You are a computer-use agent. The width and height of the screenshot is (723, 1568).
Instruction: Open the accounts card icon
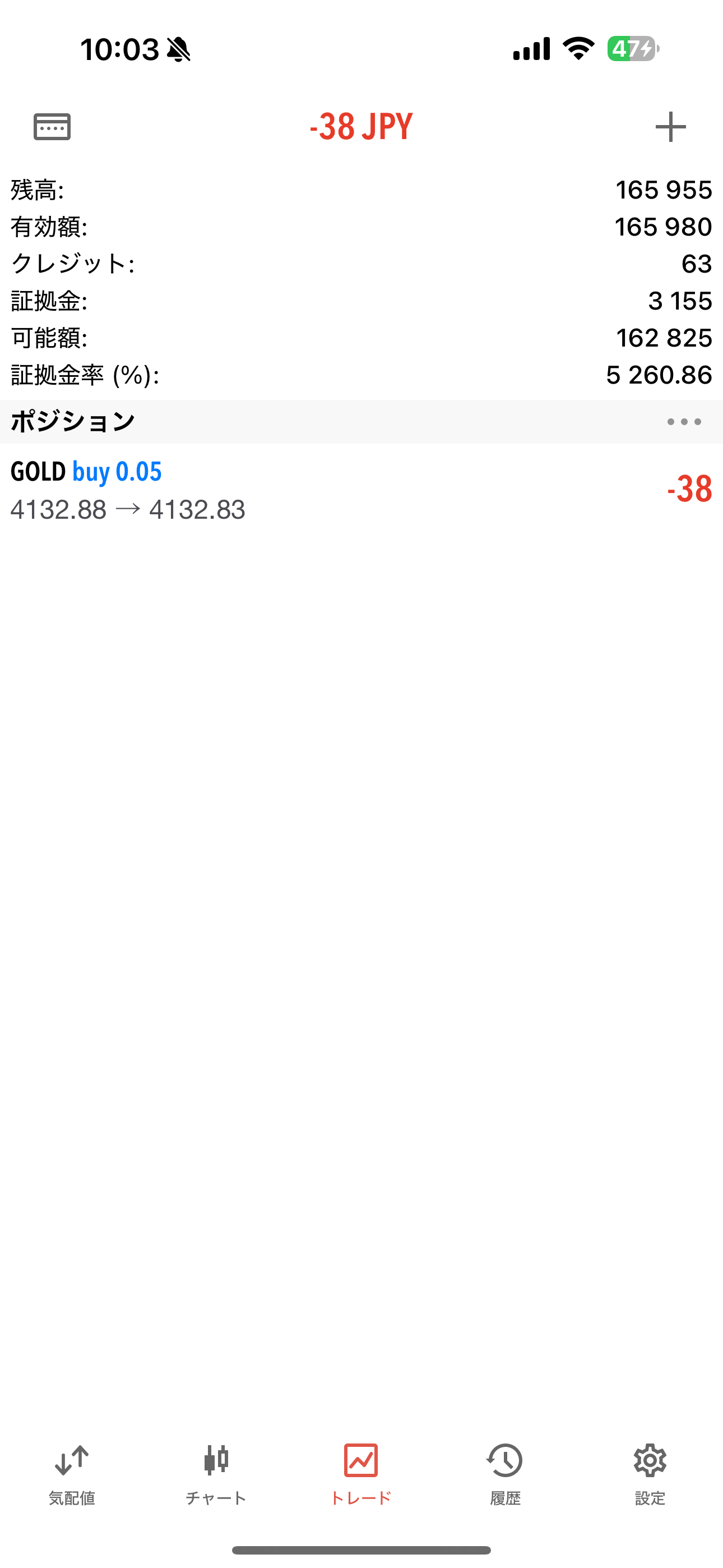pyautogui.click(x=52, y=127)
